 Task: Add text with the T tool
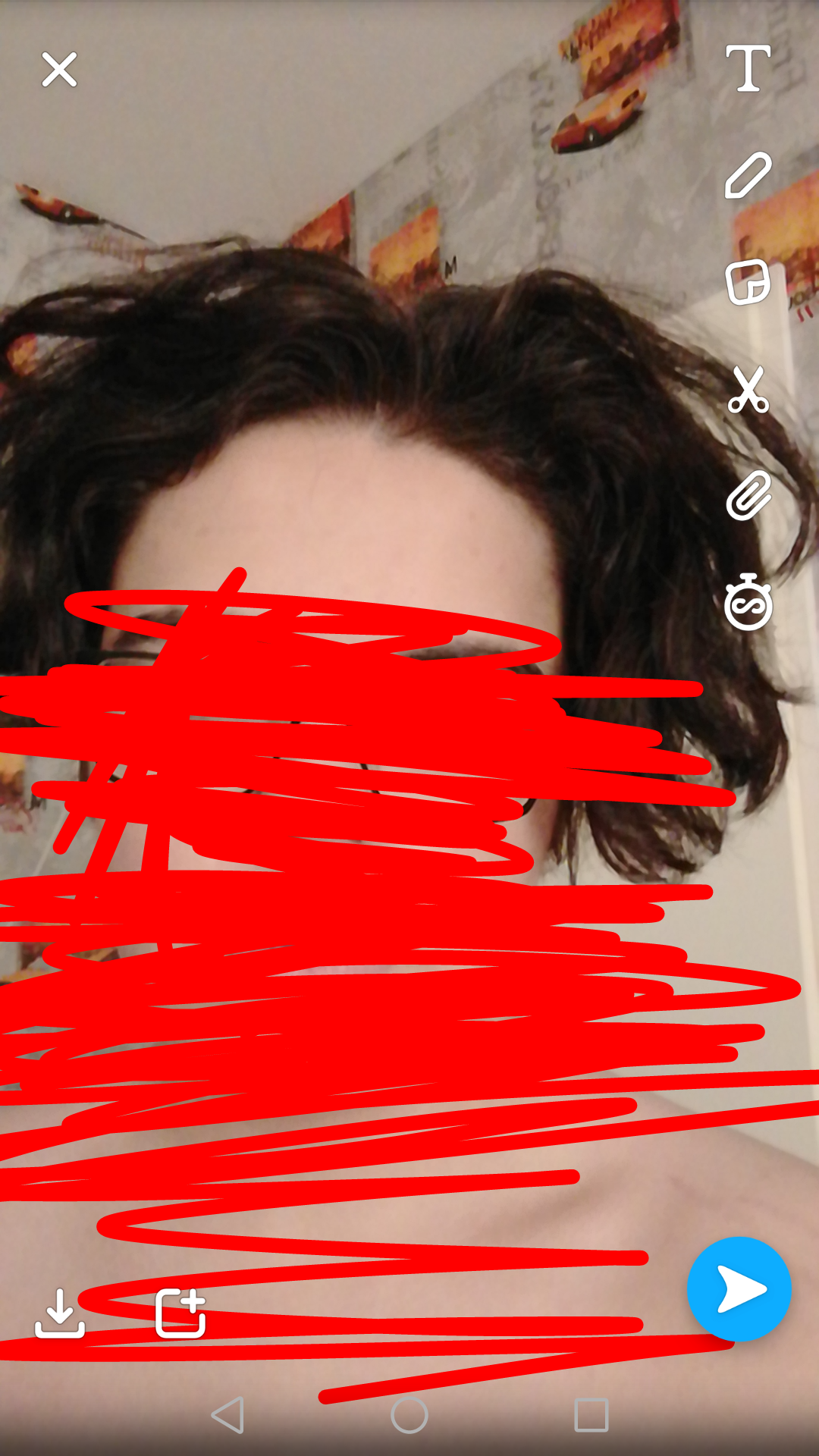(748, 68)
